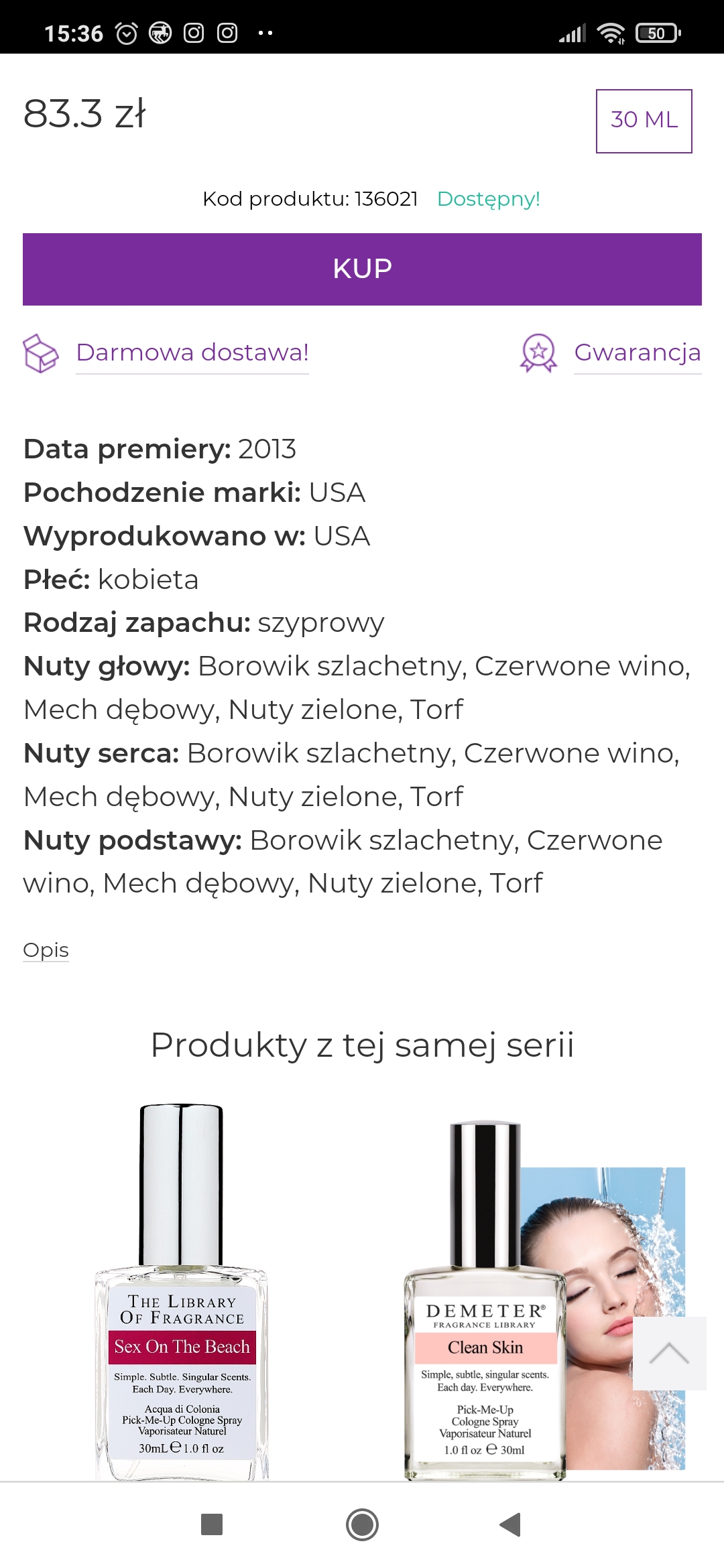Tap the scroll-to-top arrow button
This screenshot has height=1568, width=724.
coord(670,1354)
